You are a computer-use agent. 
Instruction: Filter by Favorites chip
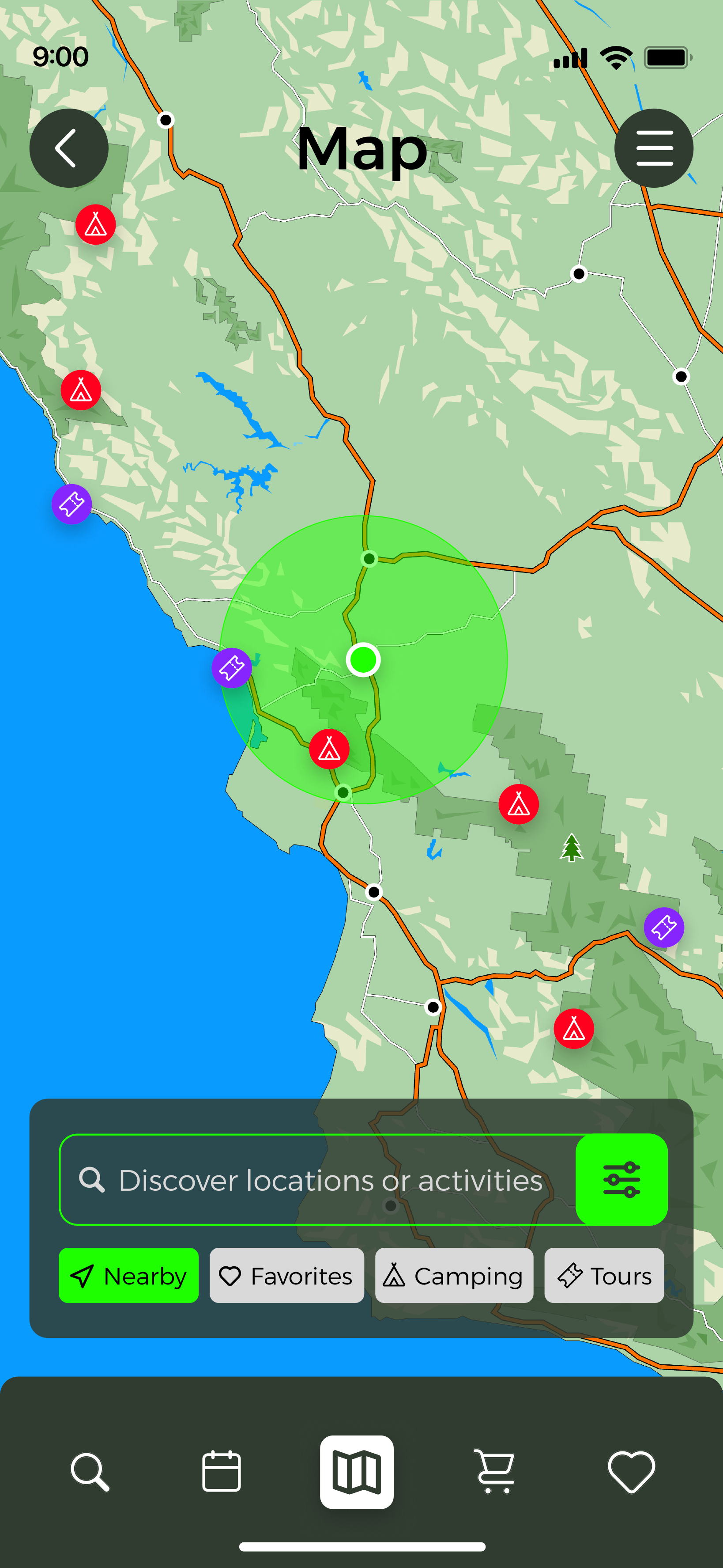click(286, 1276)
